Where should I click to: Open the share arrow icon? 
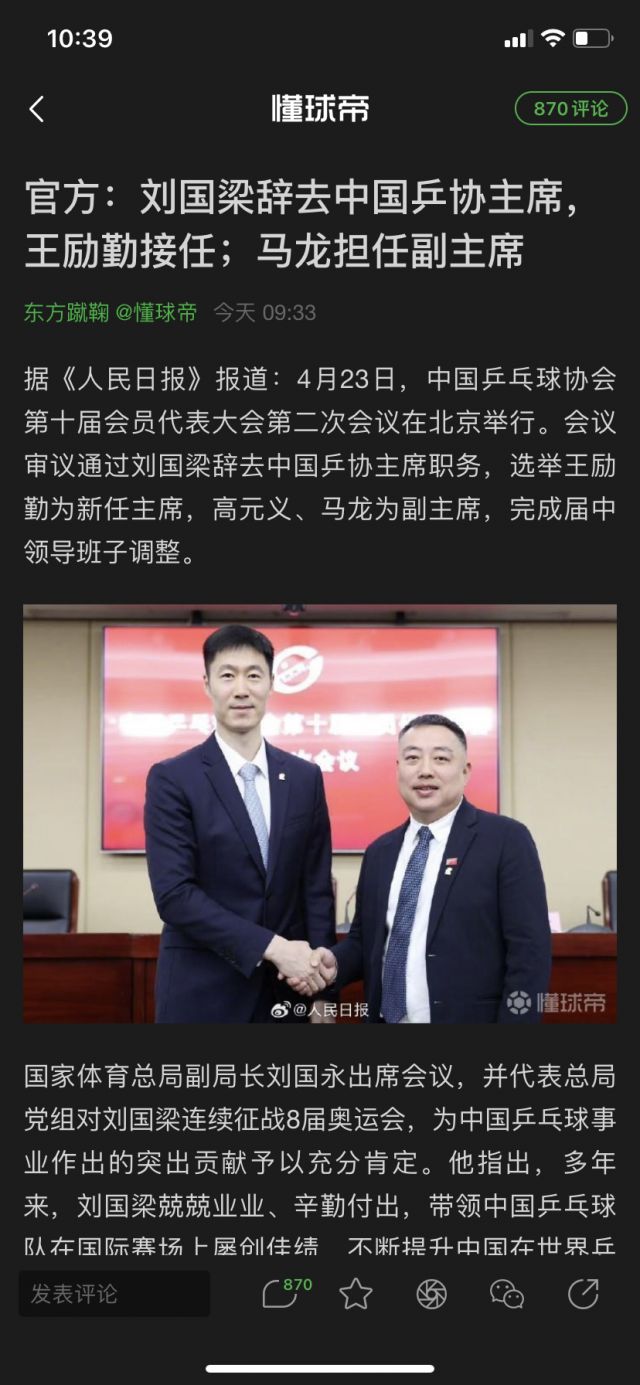click(x=583, y=1294)
